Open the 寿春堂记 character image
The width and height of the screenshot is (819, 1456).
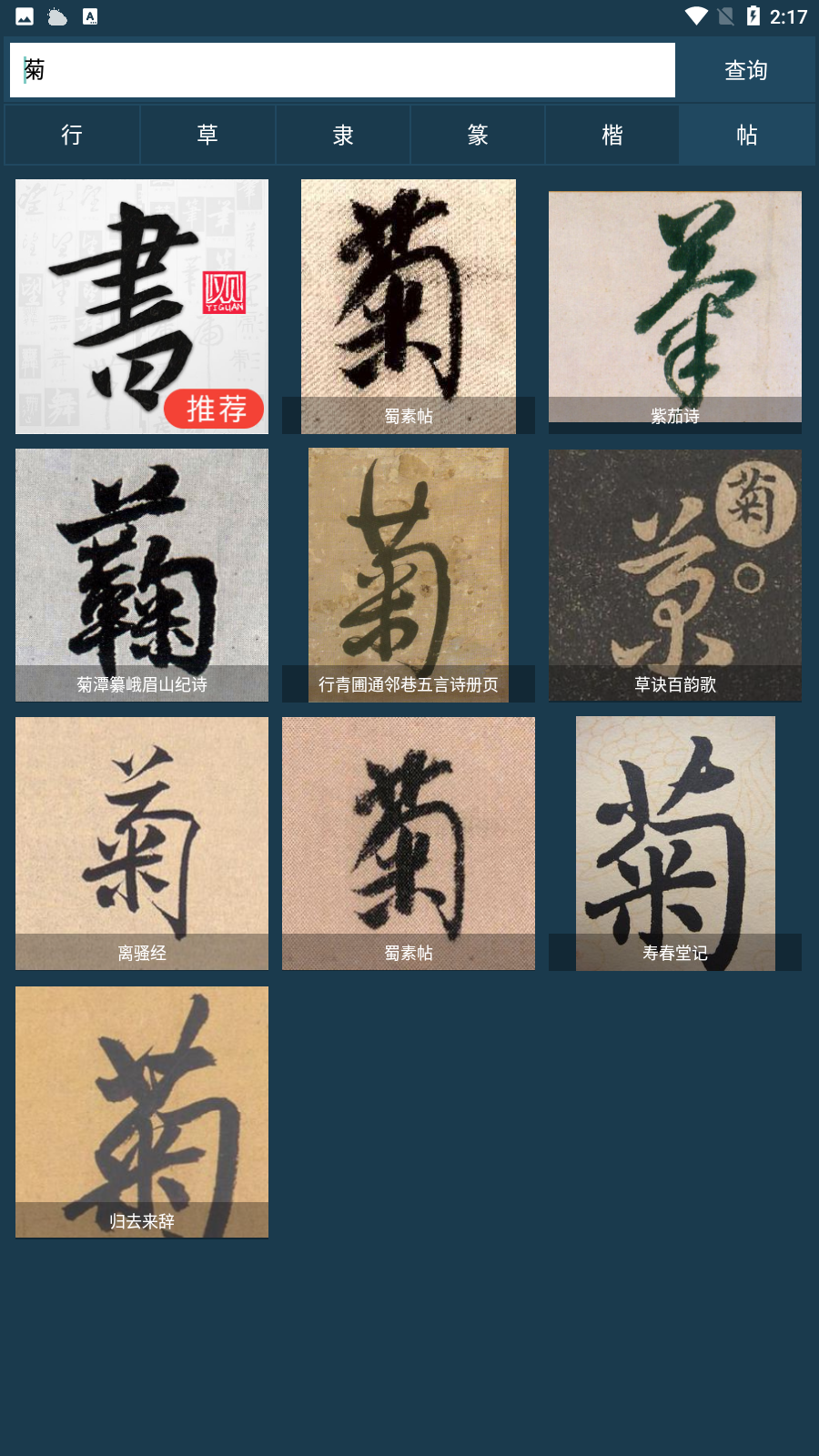tap(675, 843)
